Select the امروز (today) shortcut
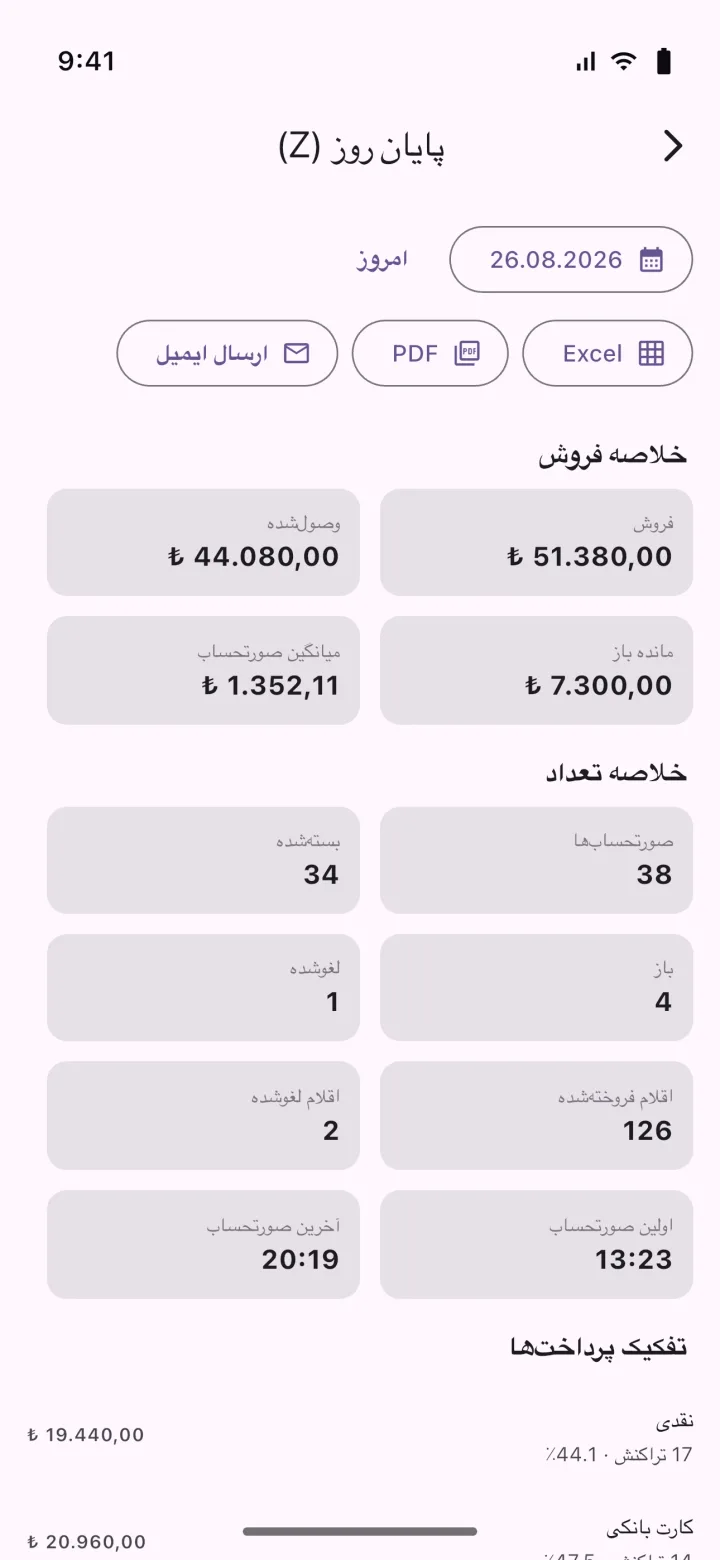Image resolution: width=720 pixels, height=1560 pixels. [x=383, y=260]
